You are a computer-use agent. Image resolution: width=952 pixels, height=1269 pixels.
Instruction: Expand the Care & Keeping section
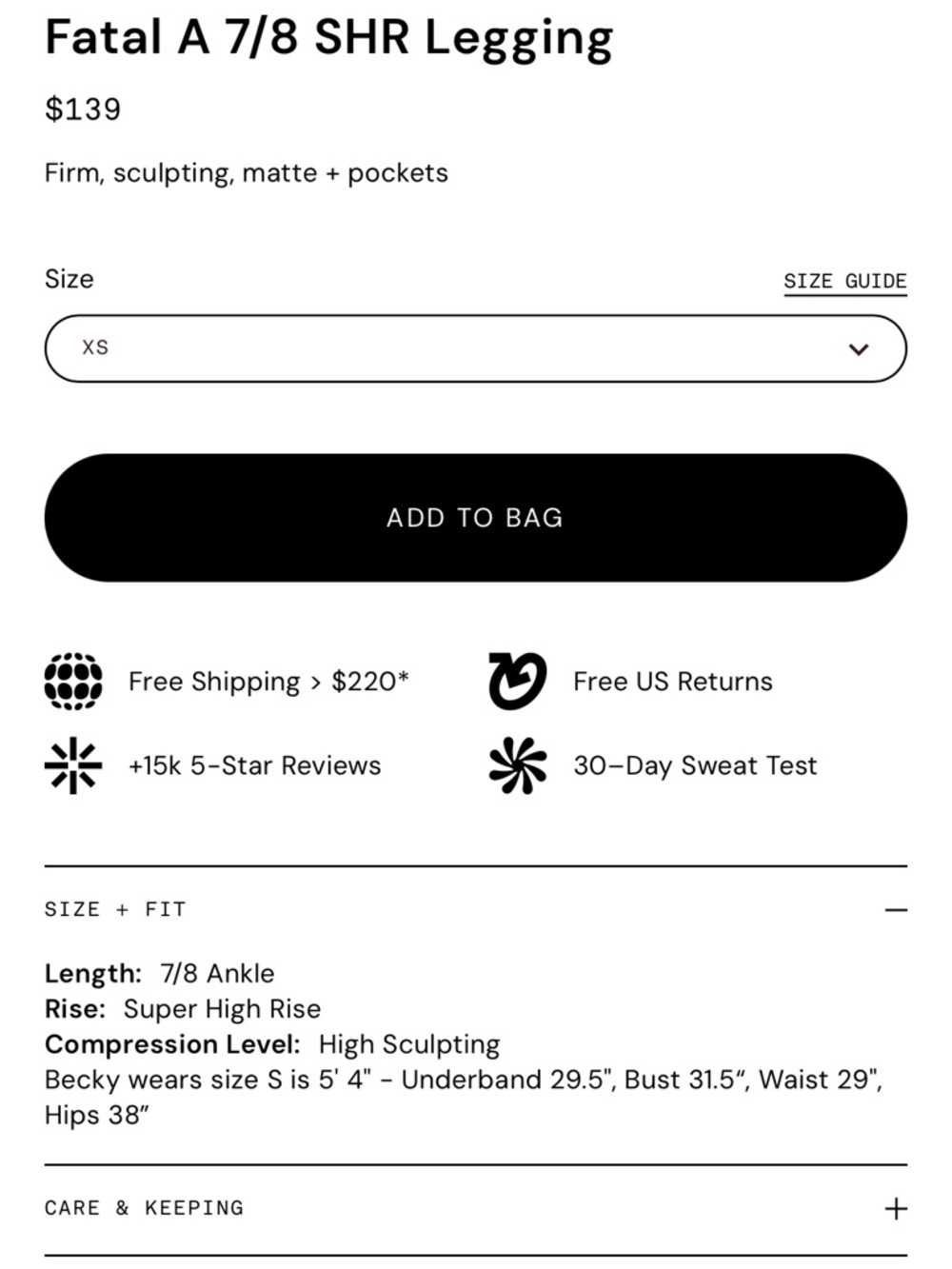895,1209
